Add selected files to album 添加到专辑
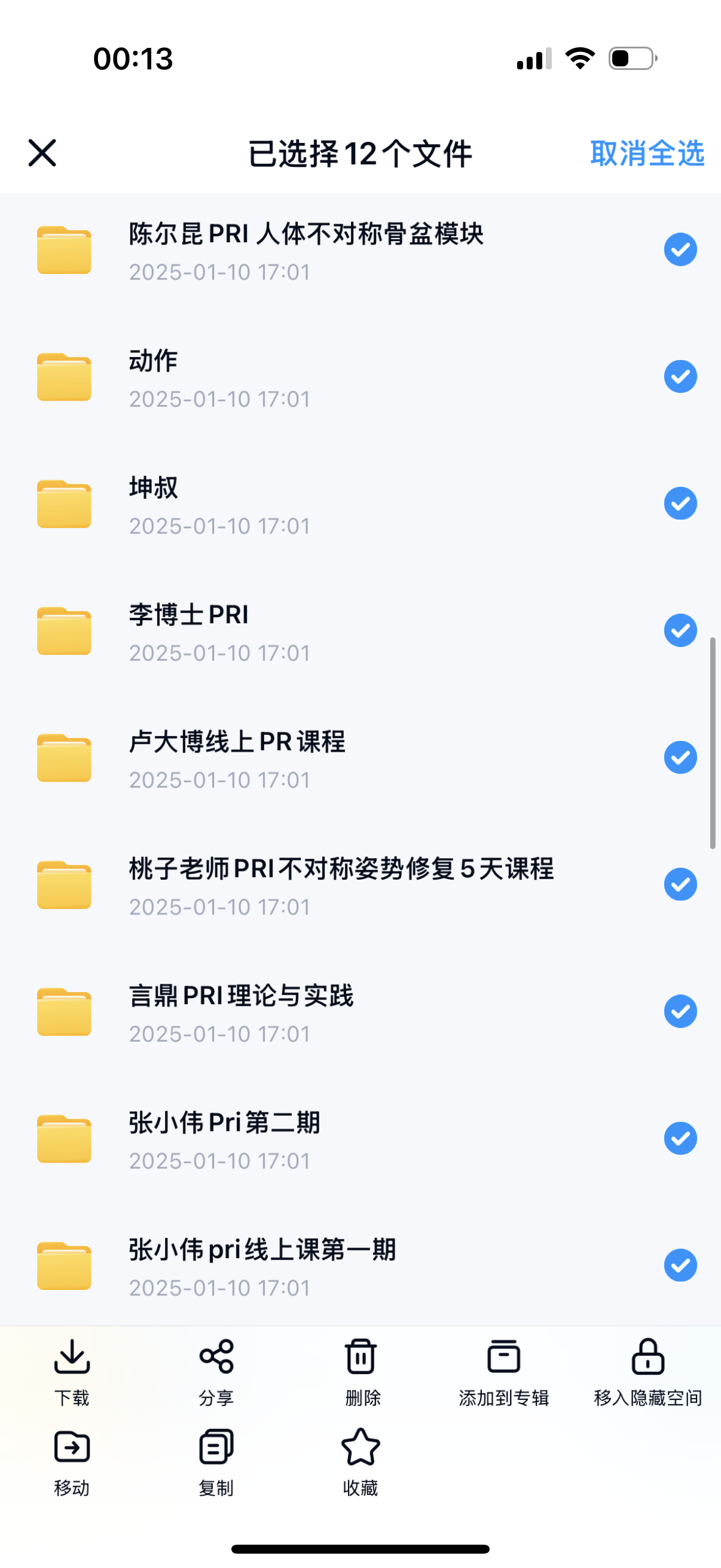Screen dimensions: 721x1568 point(504,1372)
